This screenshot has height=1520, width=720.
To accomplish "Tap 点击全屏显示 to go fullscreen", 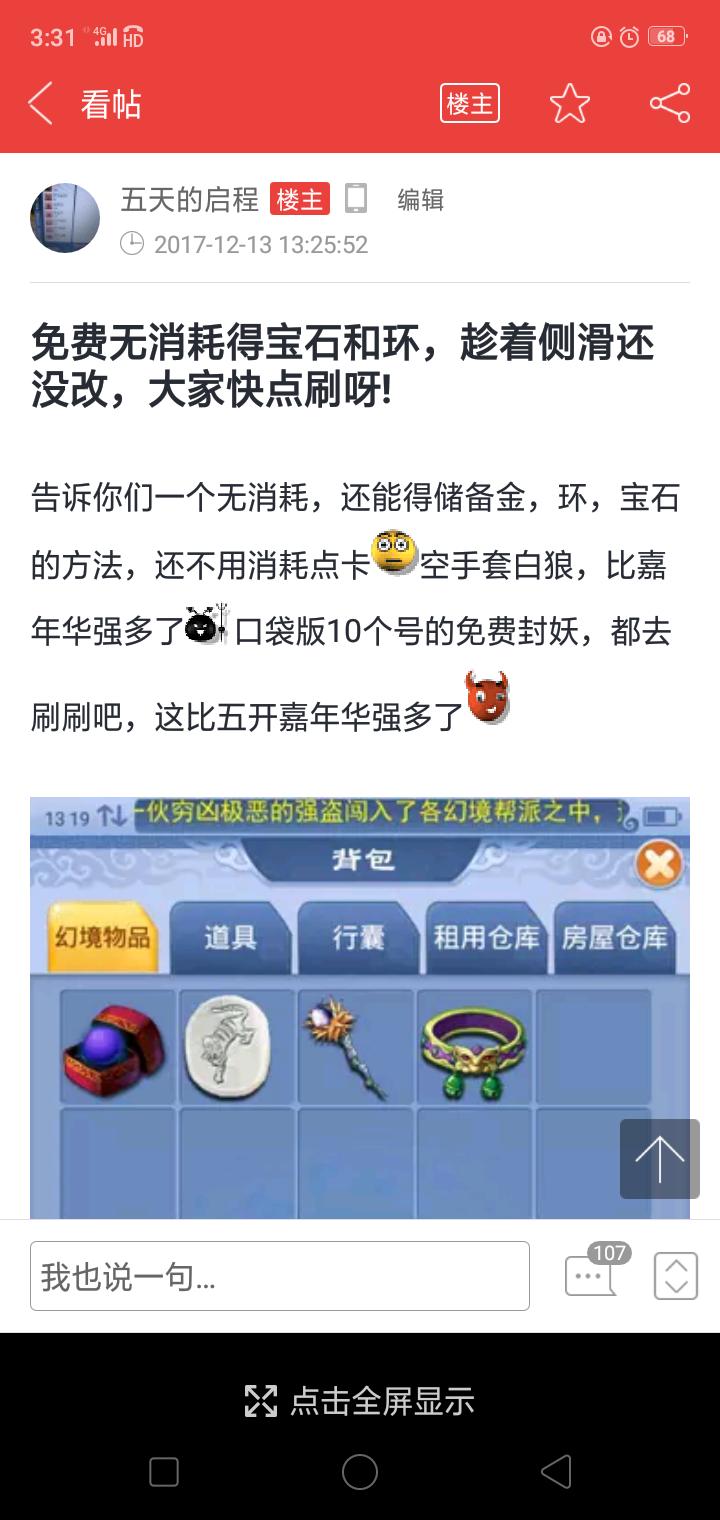I will [x=360, y=1401].
